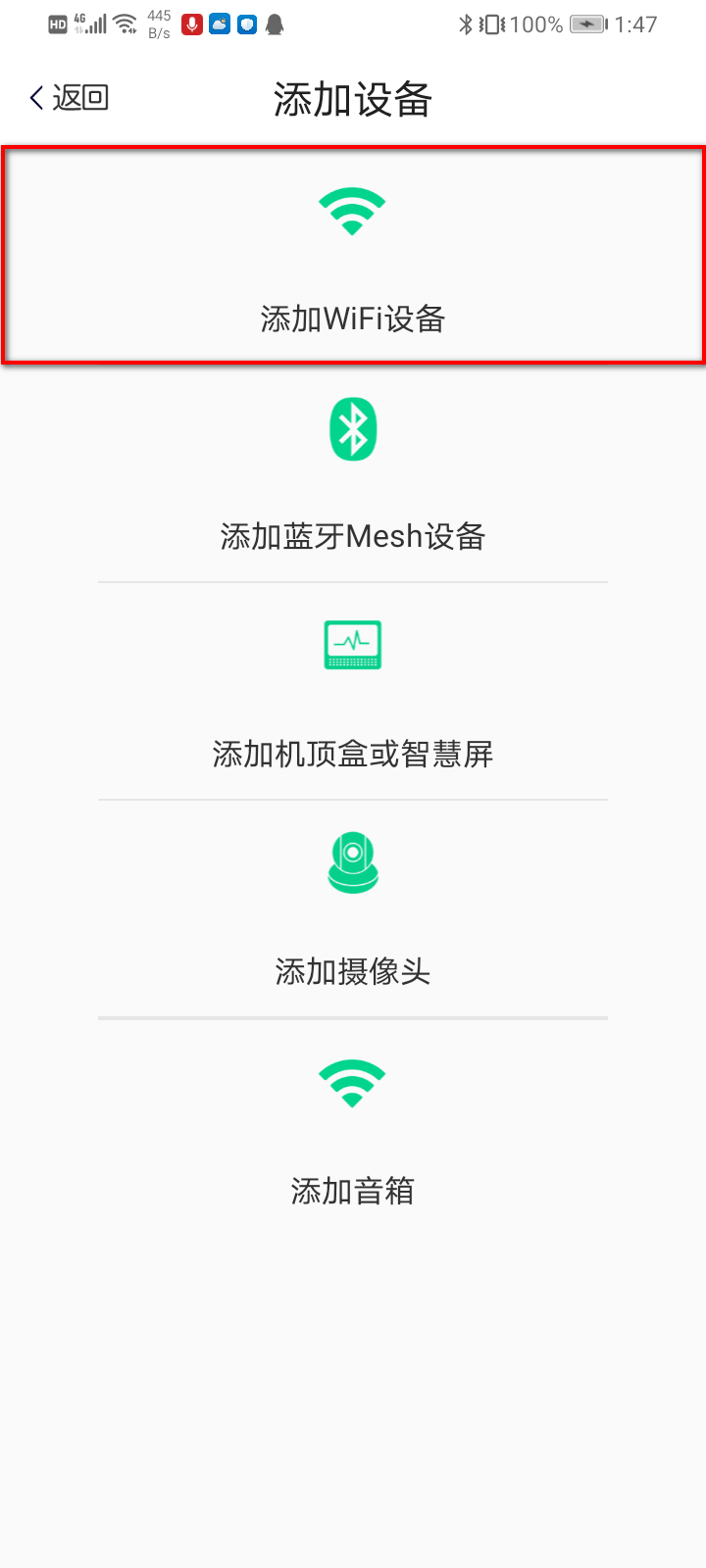
Task: Choose 添加蓝牙Mesh设备
Action: click(x=353, y=474)
